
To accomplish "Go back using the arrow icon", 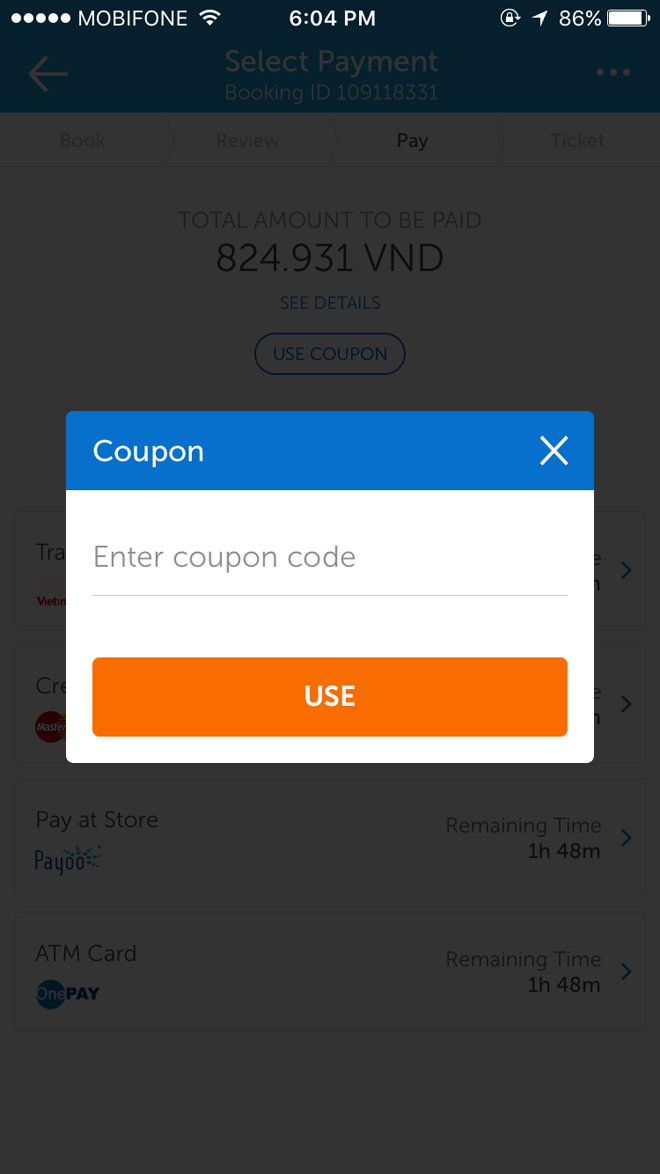I will [48, 74].
